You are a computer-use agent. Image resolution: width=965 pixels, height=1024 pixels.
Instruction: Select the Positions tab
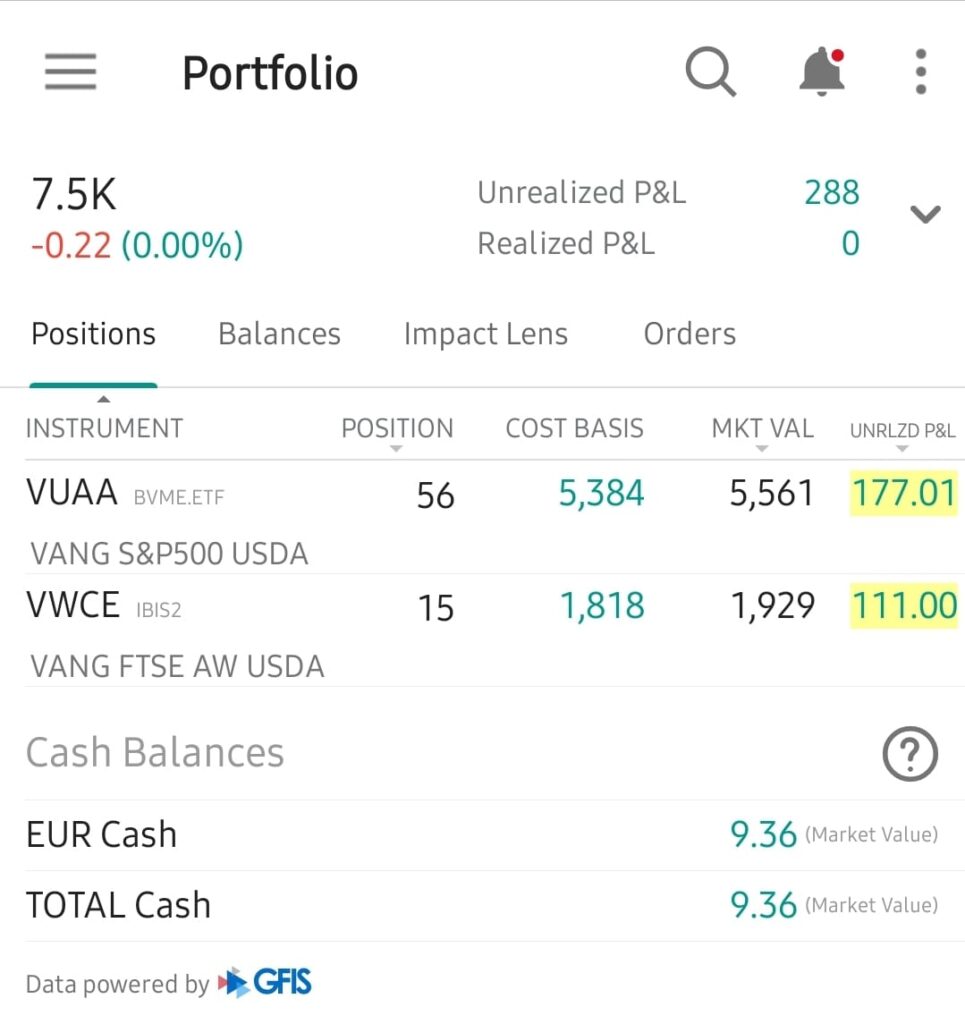[x=93, y=334]
